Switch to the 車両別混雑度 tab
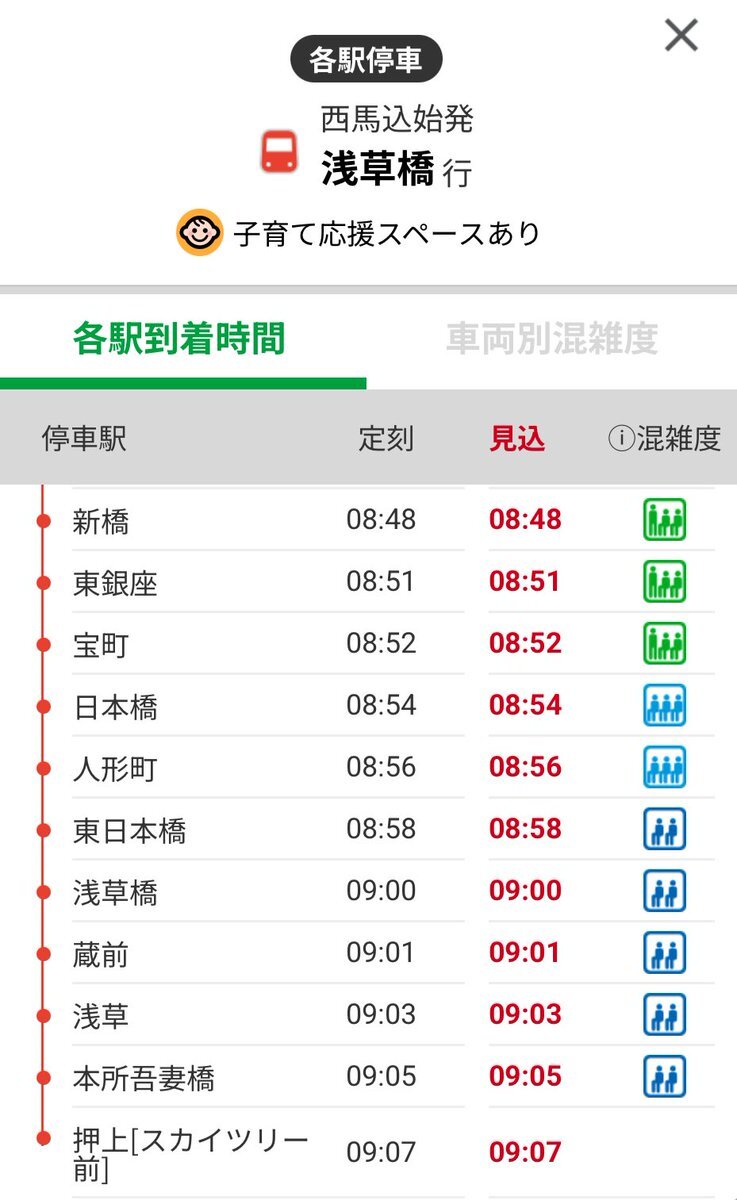Screen dimensions: 737x1200 [552, 339]
